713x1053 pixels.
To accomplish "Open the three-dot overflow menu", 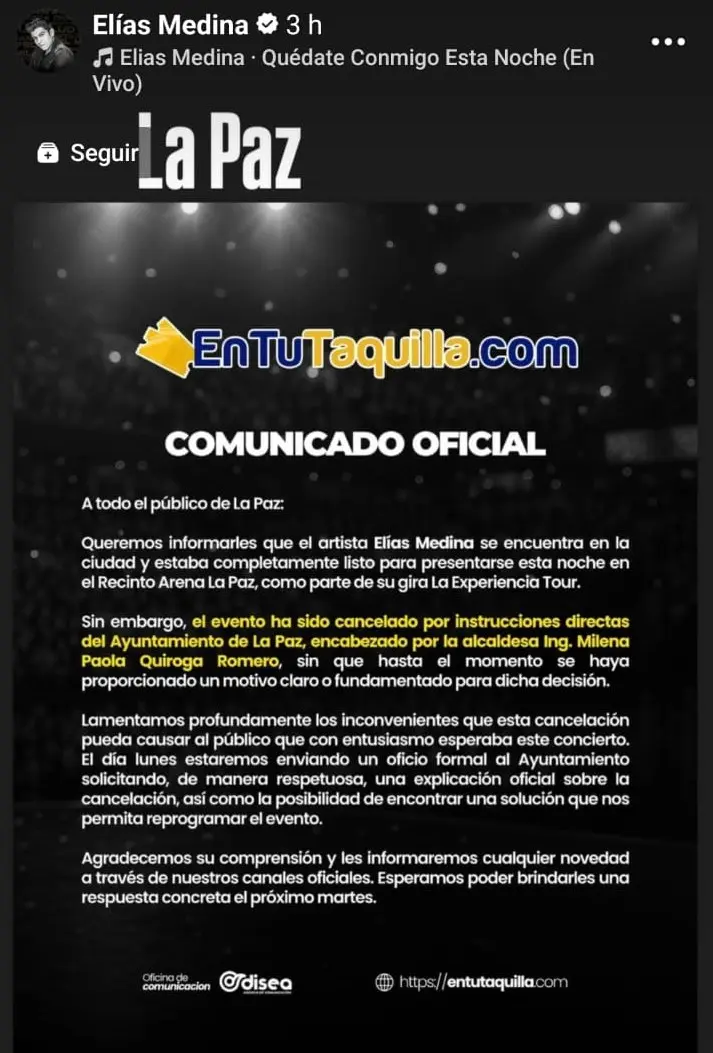I will tap(668, 41).
